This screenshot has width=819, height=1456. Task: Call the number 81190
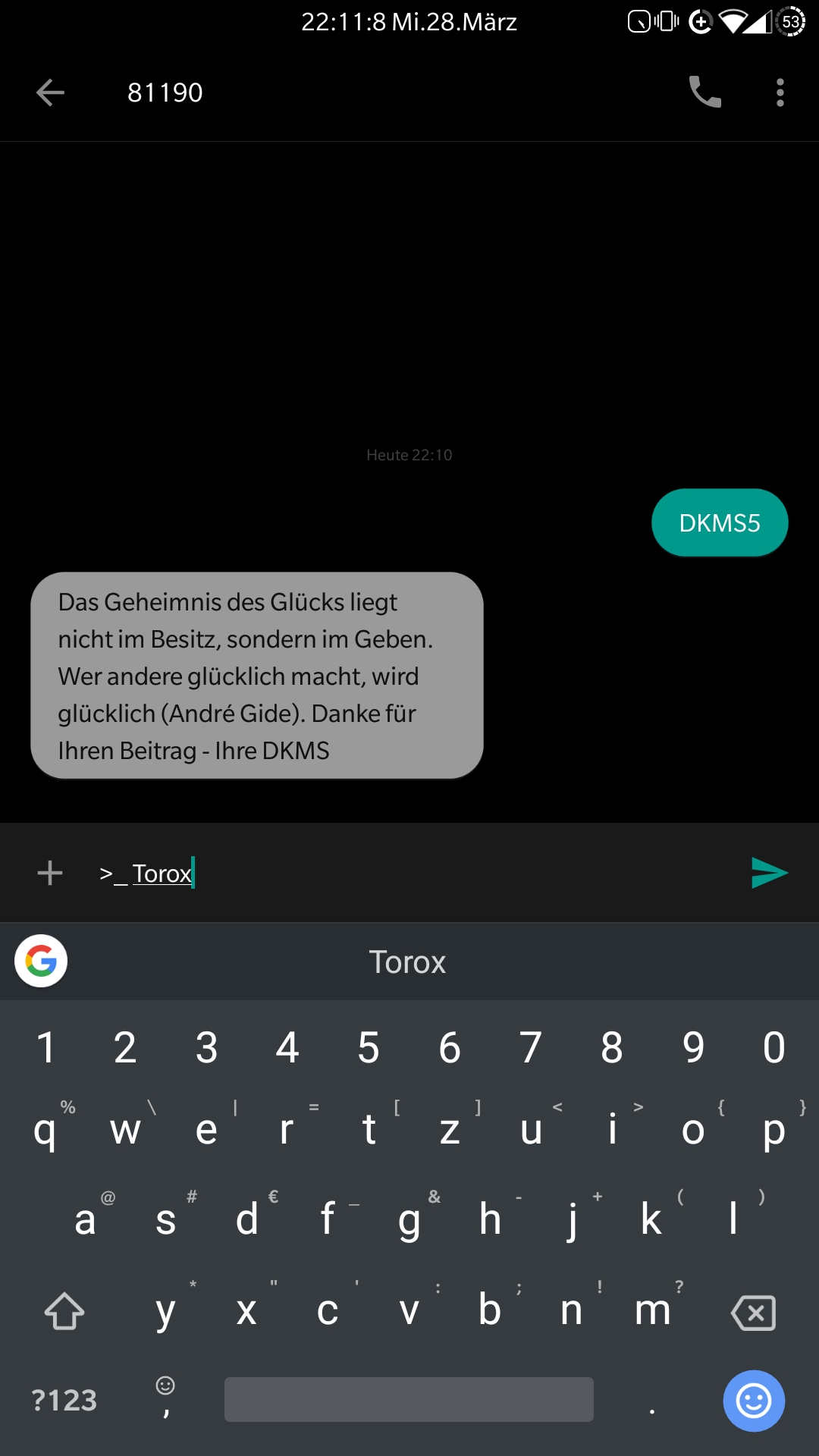click(x=704, y=93)
